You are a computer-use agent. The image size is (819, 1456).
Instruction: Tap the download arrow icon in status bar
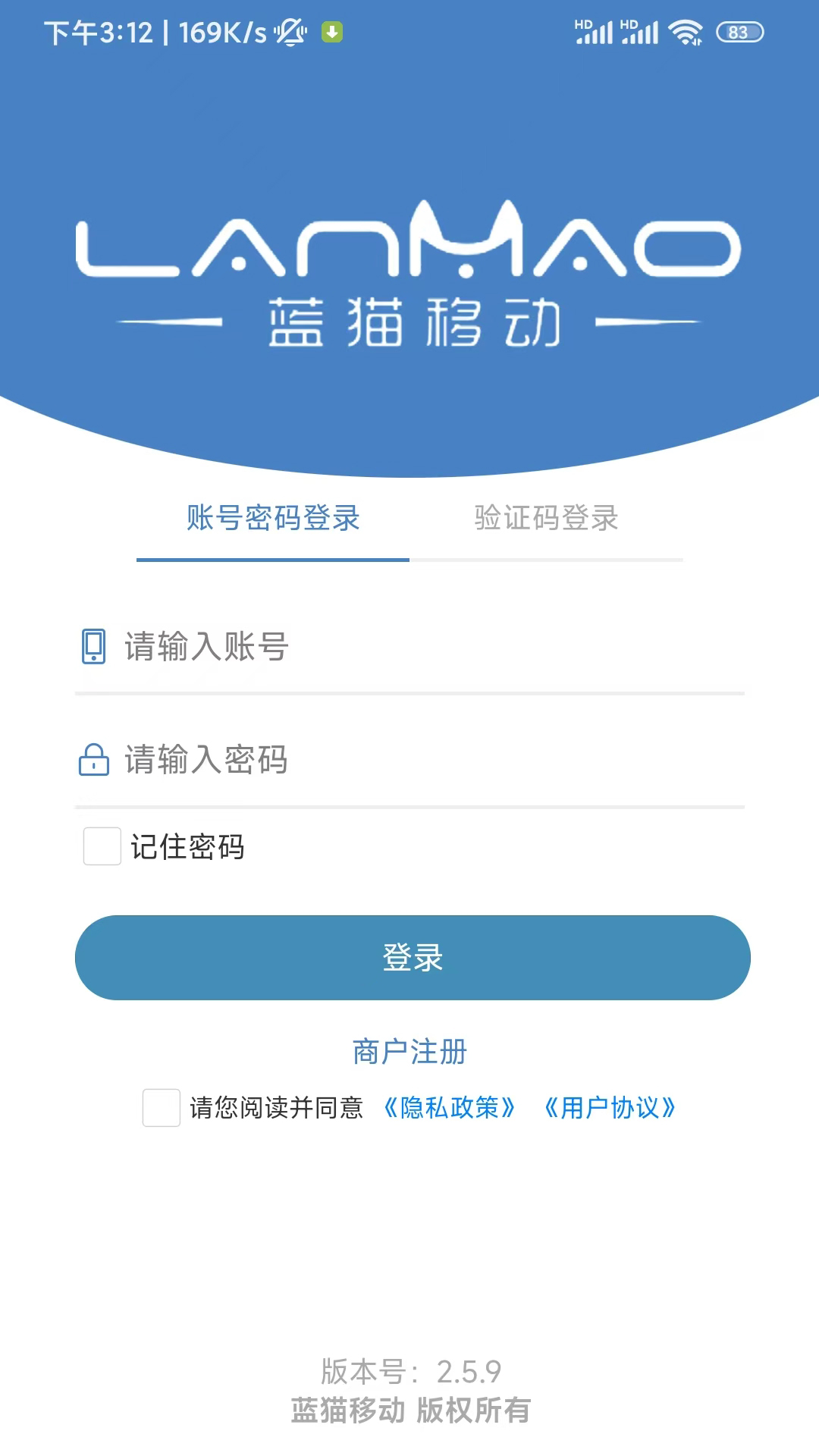point(331,34)
